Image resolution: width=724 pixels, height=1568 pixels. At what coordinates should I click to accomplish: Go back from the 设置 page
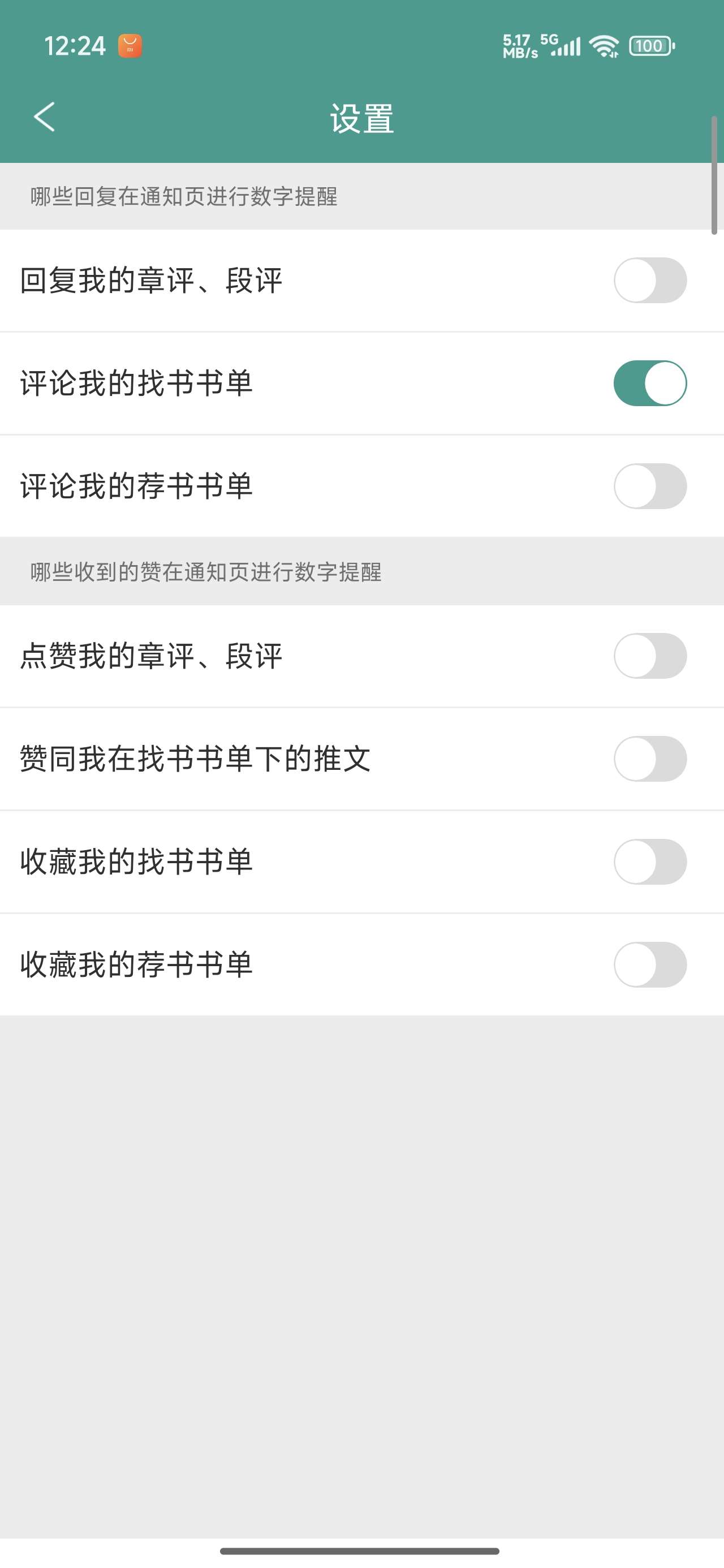point(45,117)
